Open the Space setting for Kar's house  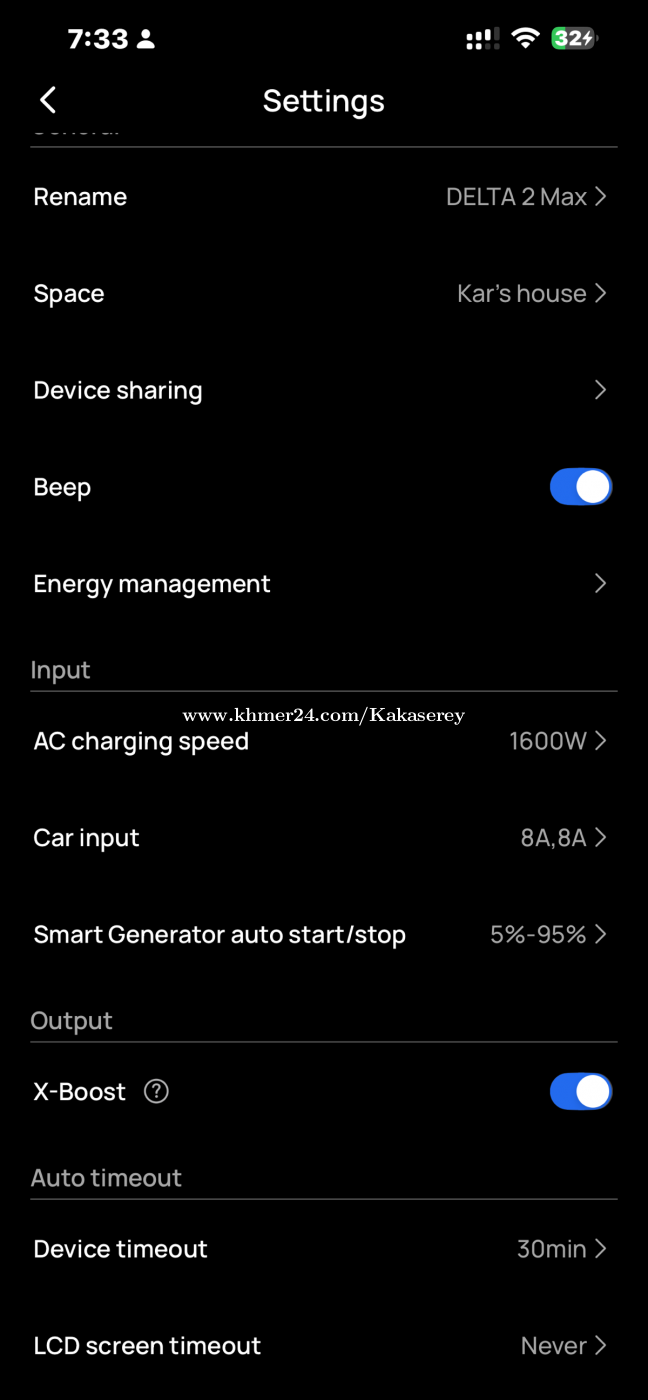click(x=323, y=294)
